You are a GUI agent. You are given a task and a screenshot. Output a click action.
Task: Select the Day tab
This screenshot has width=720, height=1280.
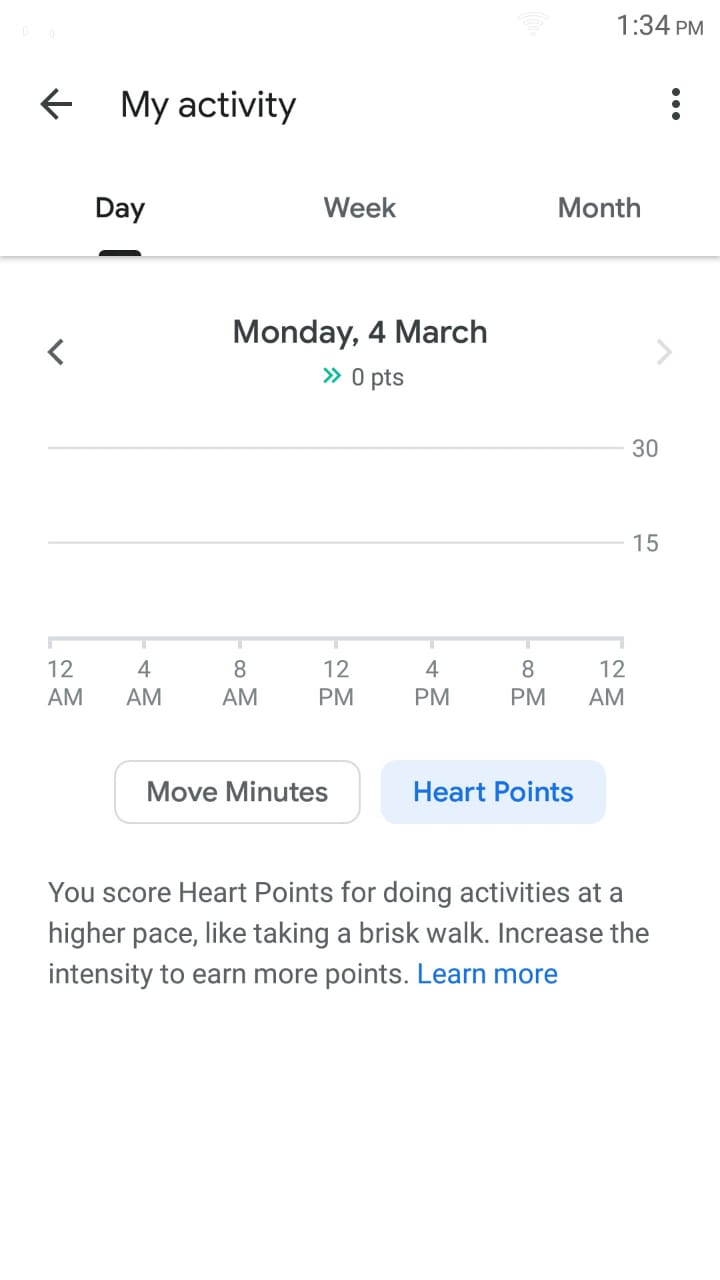point(120,208)
